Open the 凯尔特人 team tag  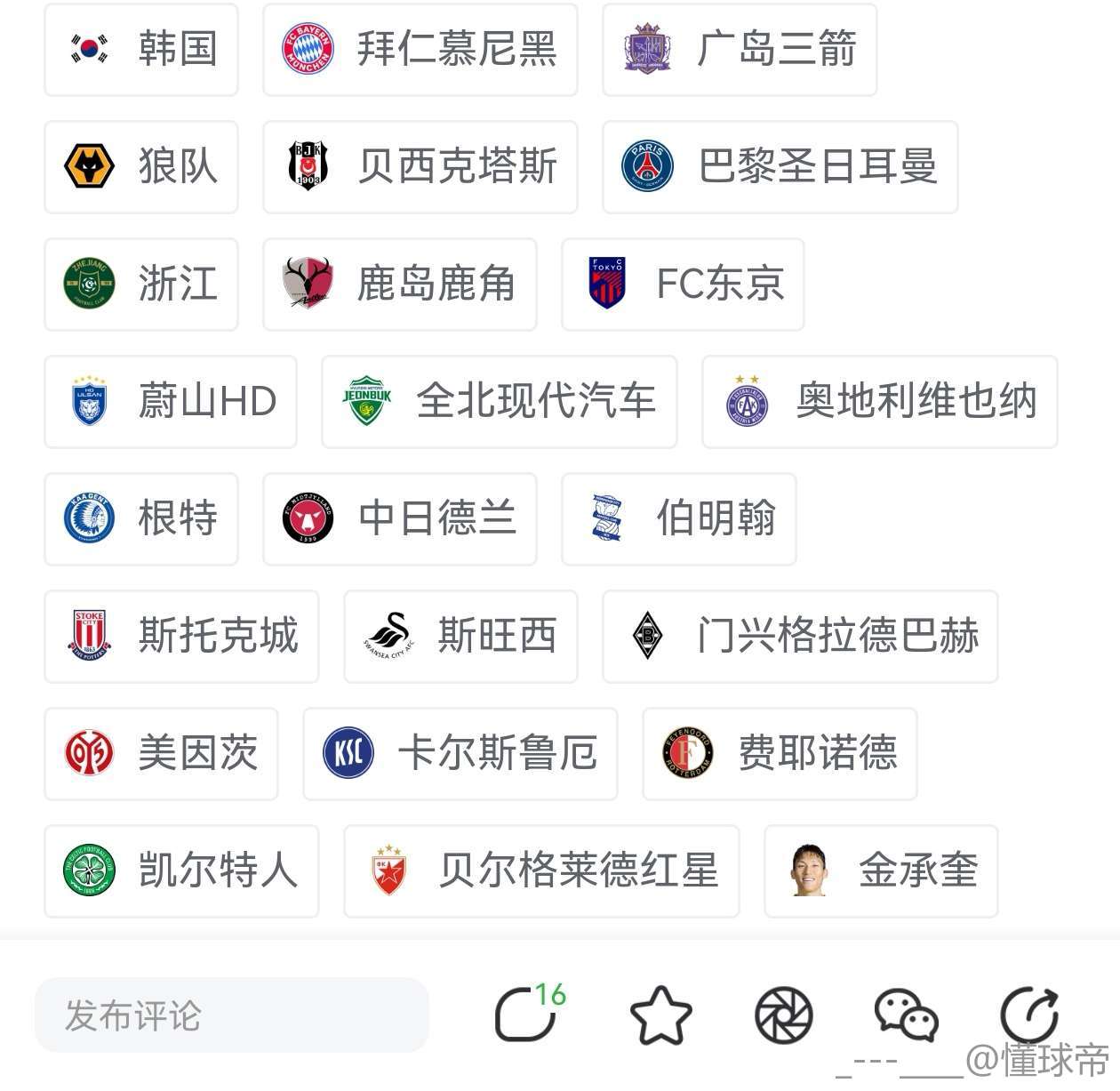[x=181, y=870]
